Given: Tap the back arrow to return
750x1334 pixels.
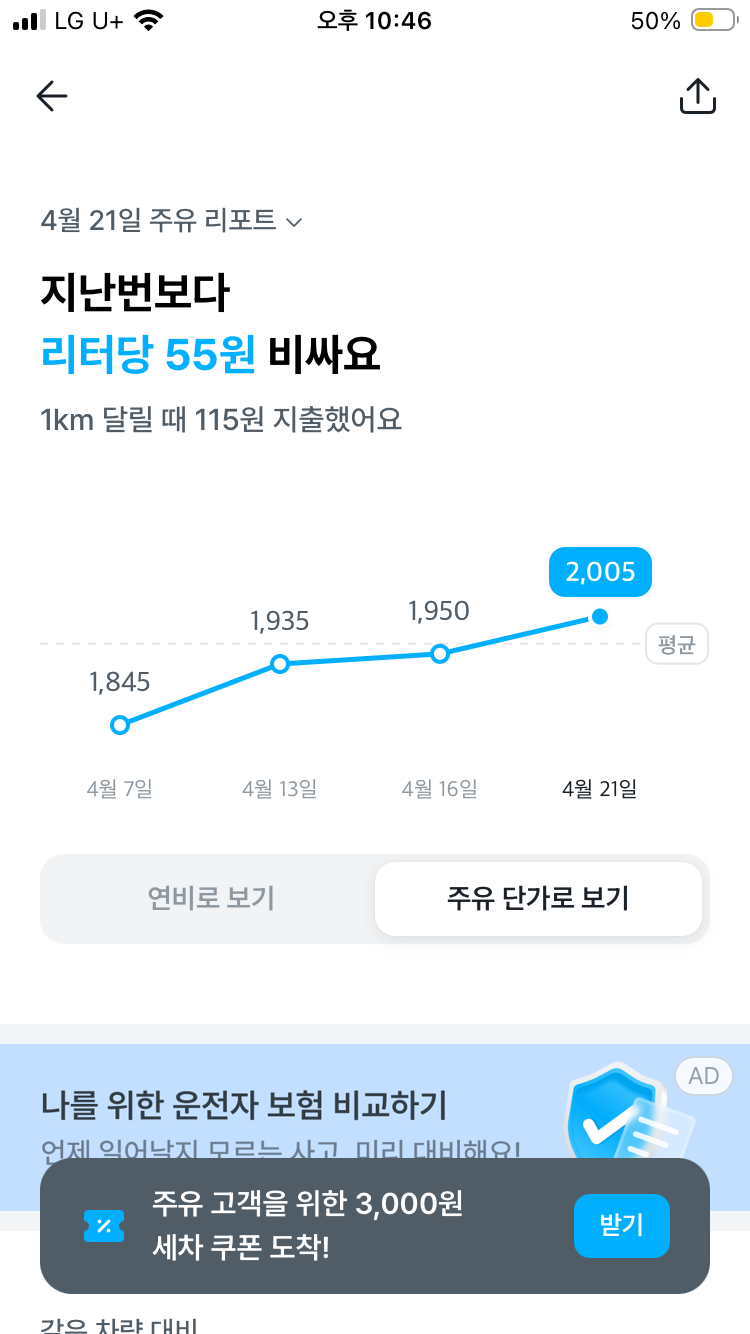Looking at the screenshot, I should [51, 96].
